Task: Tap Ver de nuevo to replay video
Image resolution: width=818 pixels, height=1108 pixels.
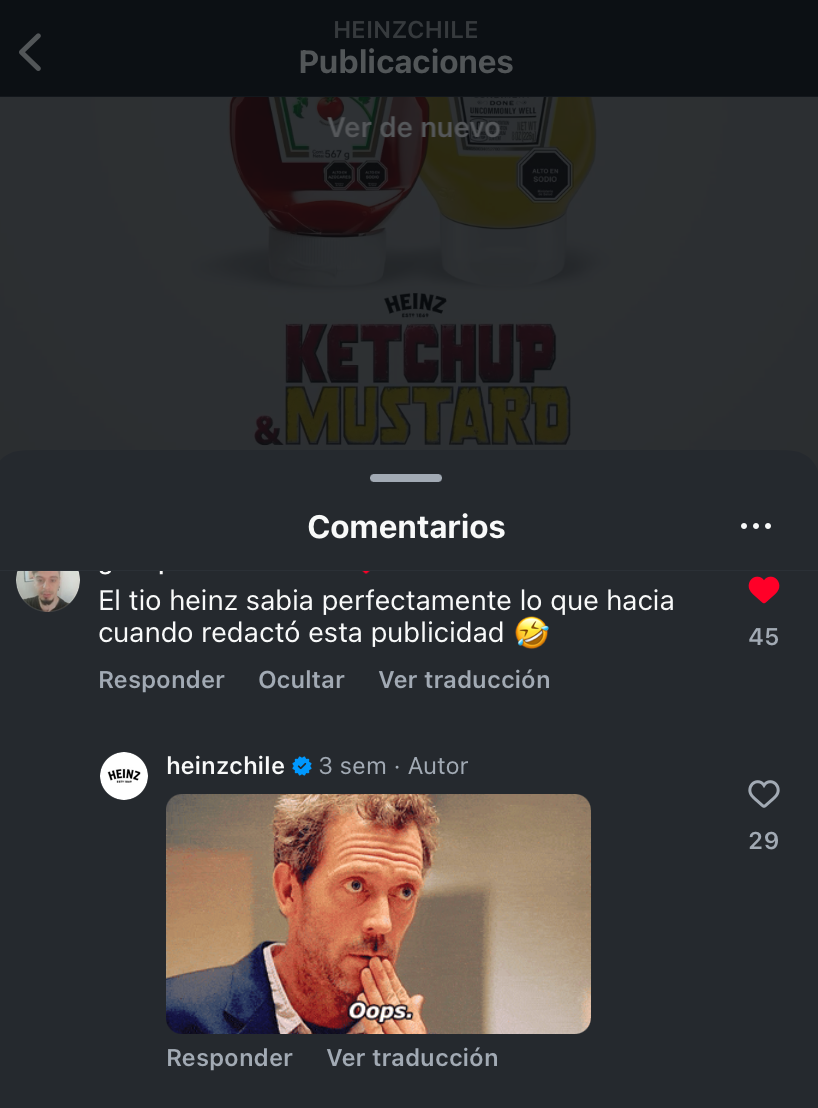Action: click(413, 128)
